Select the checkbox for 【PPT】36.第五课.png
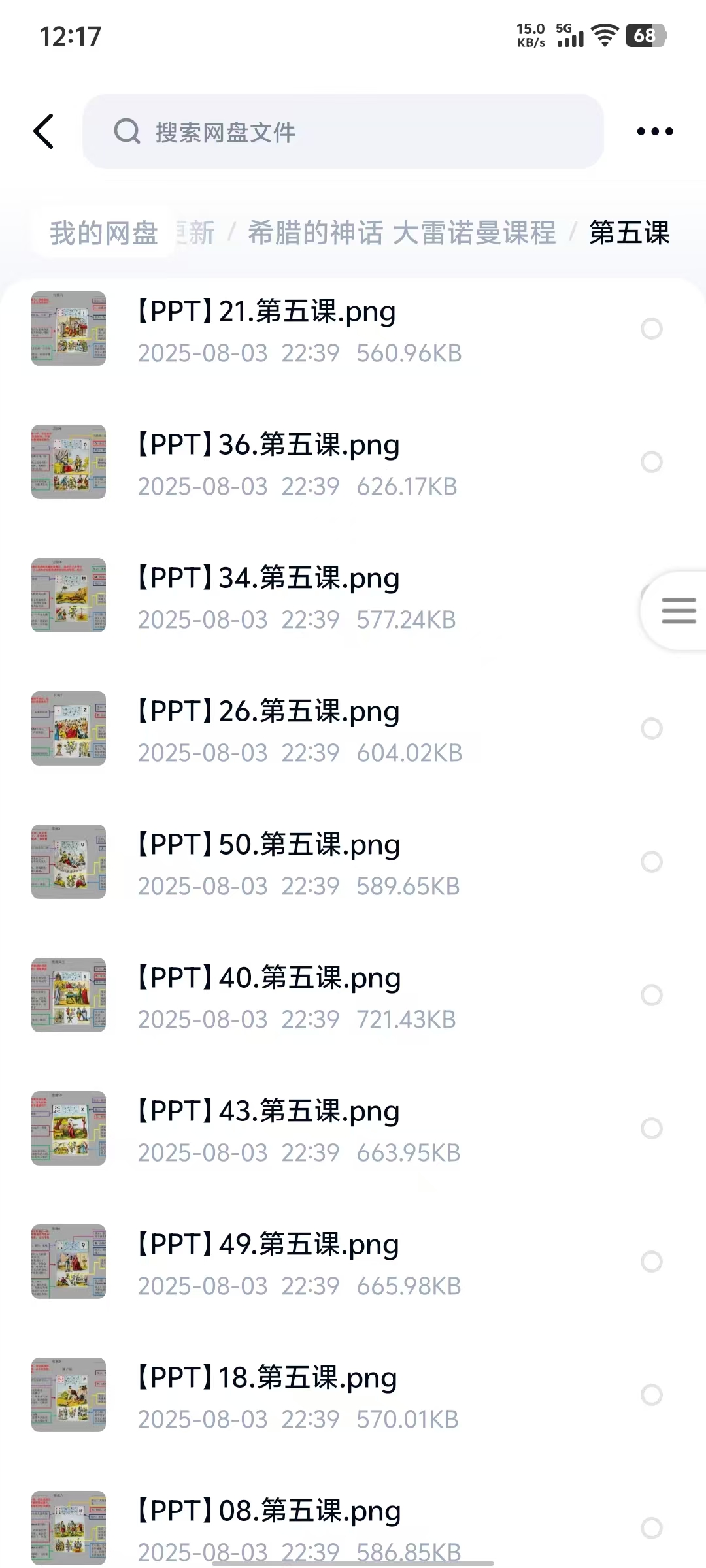This screenshot has width=706, height=1568. 651,462
